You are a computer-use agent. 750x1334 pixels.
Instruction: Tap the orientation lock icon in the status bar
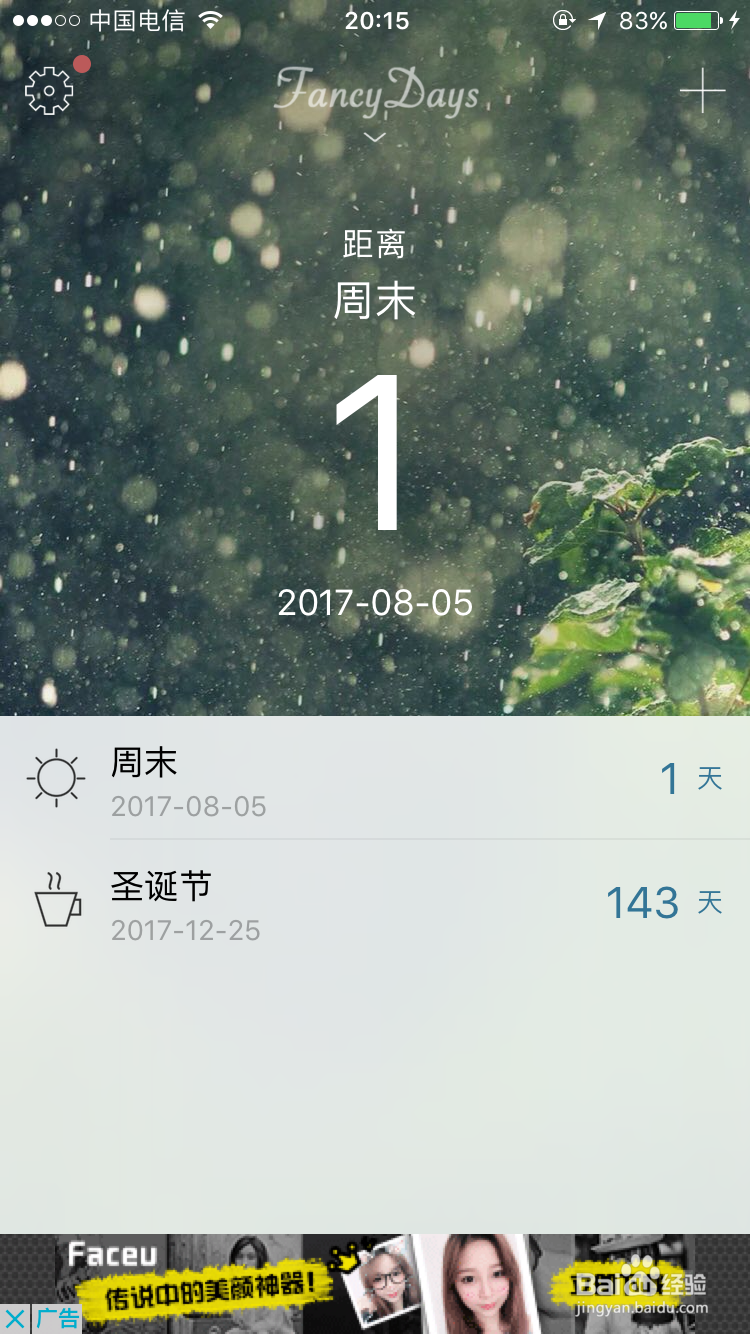coord(561,19)
